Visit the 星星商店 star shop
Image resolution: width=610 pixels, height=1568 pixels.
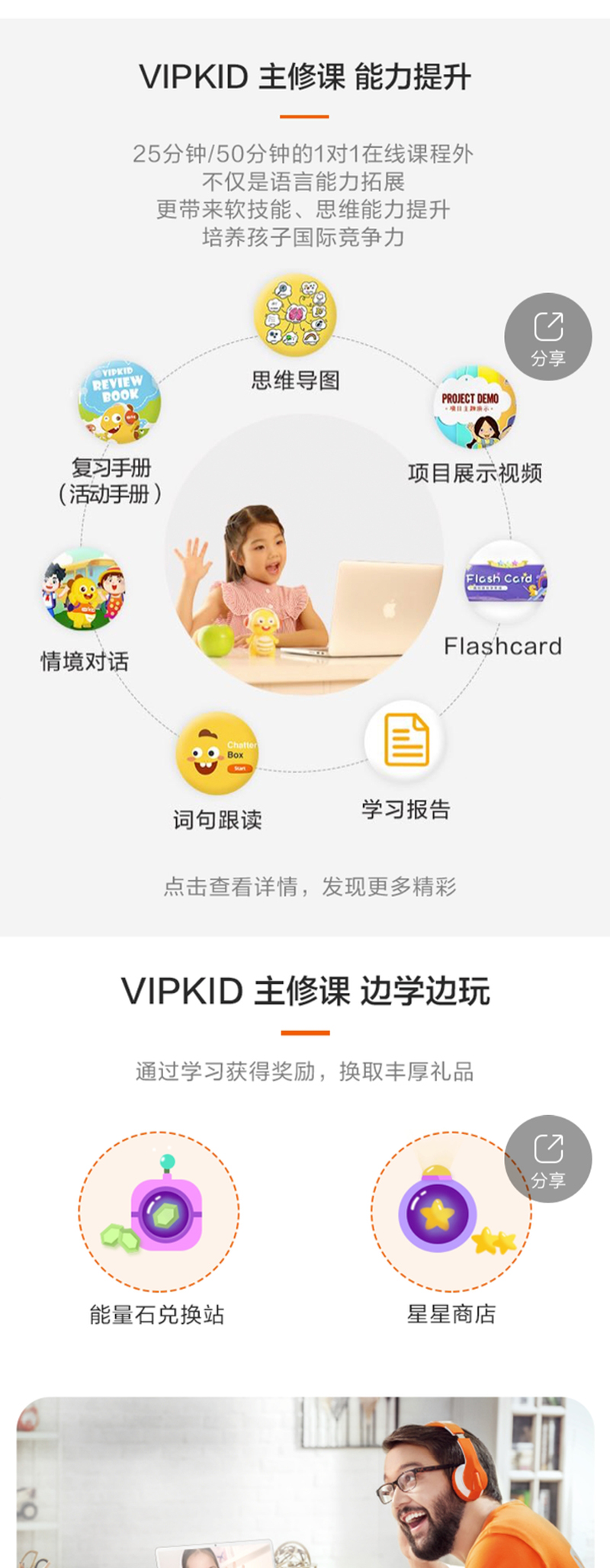tap(450, 1211)
